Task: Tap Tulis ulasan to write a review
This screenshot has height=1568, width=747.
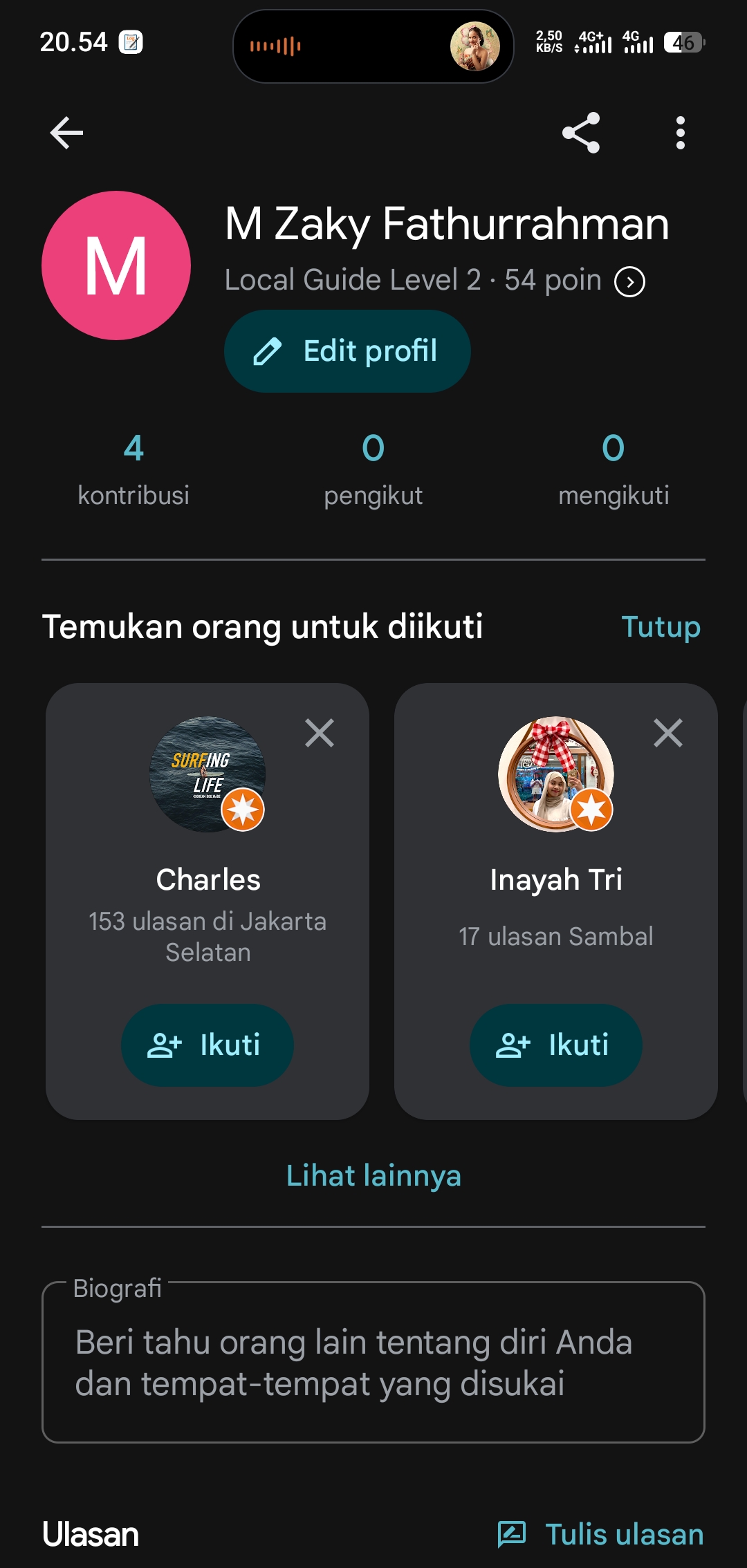Action: point(600,1534)
